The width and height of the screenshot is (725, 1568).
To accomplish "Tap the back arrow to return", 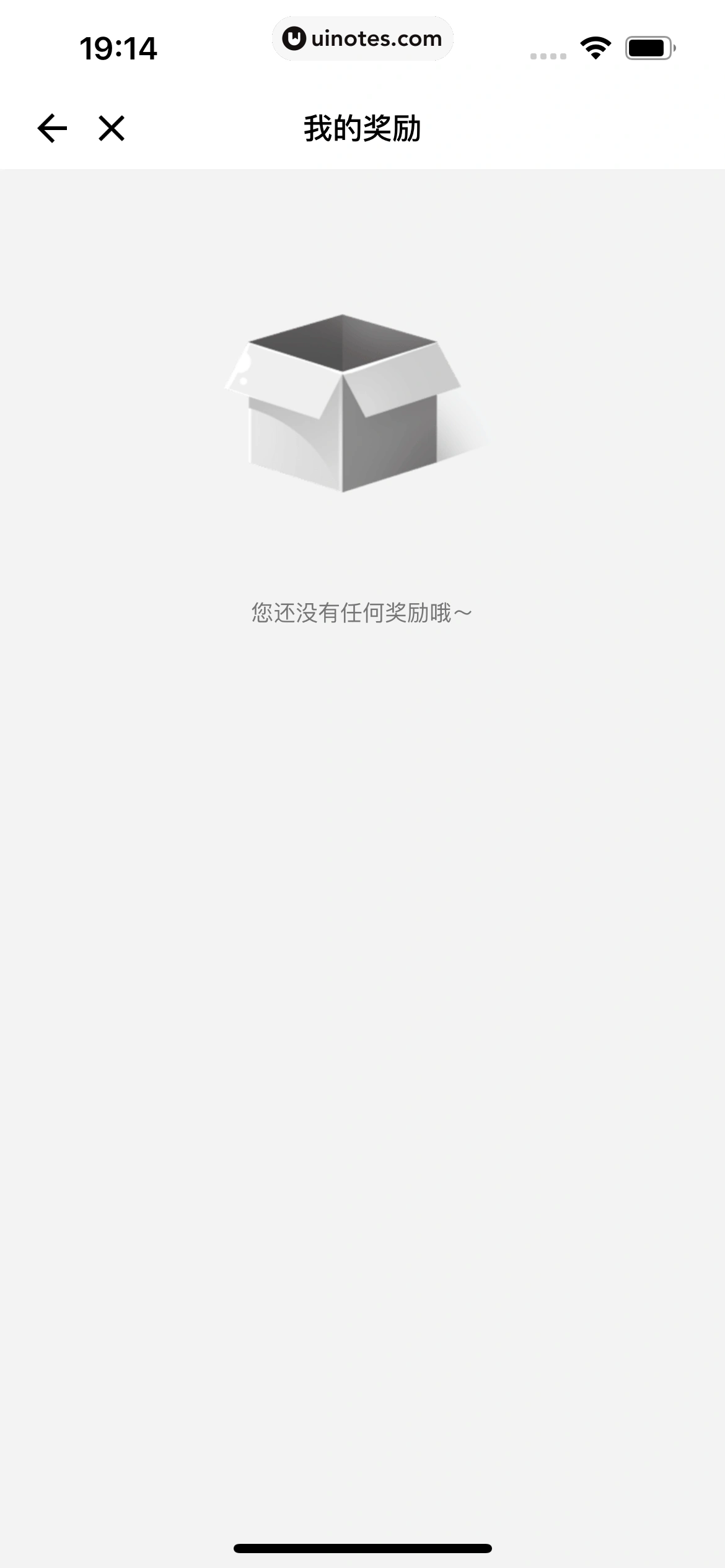I will coord(52,129).
